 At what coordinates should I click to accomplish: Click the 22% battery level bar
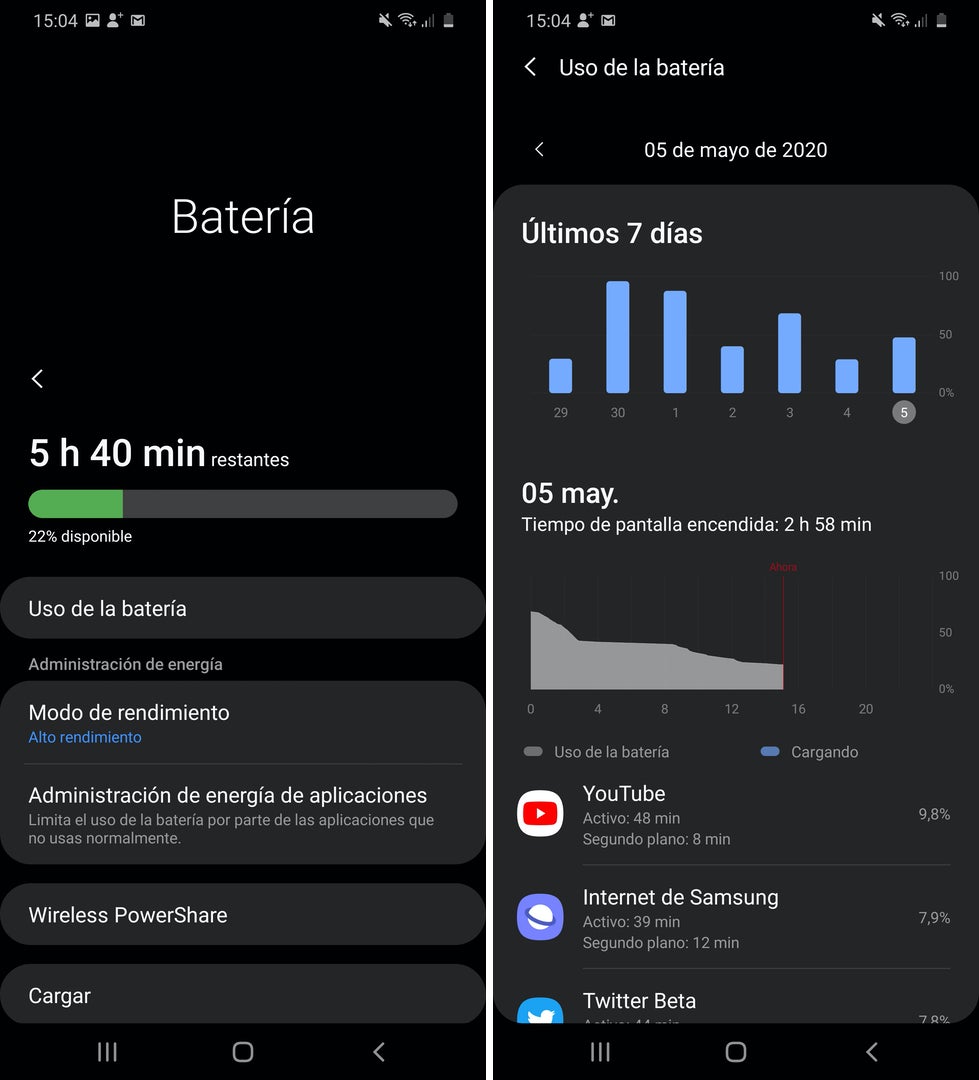tap(242, 503)
